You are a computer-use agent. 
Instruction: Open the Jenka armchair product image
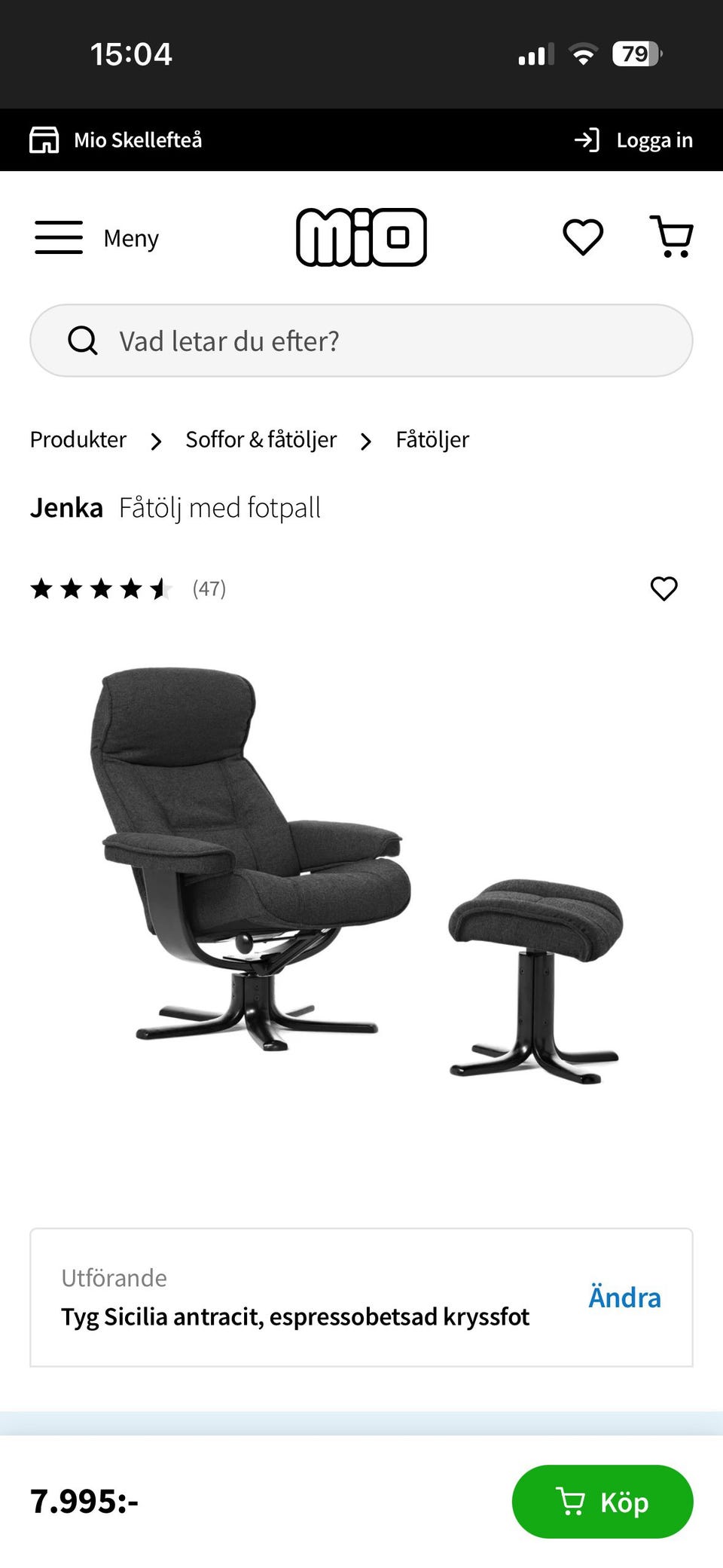coord(361,874)
